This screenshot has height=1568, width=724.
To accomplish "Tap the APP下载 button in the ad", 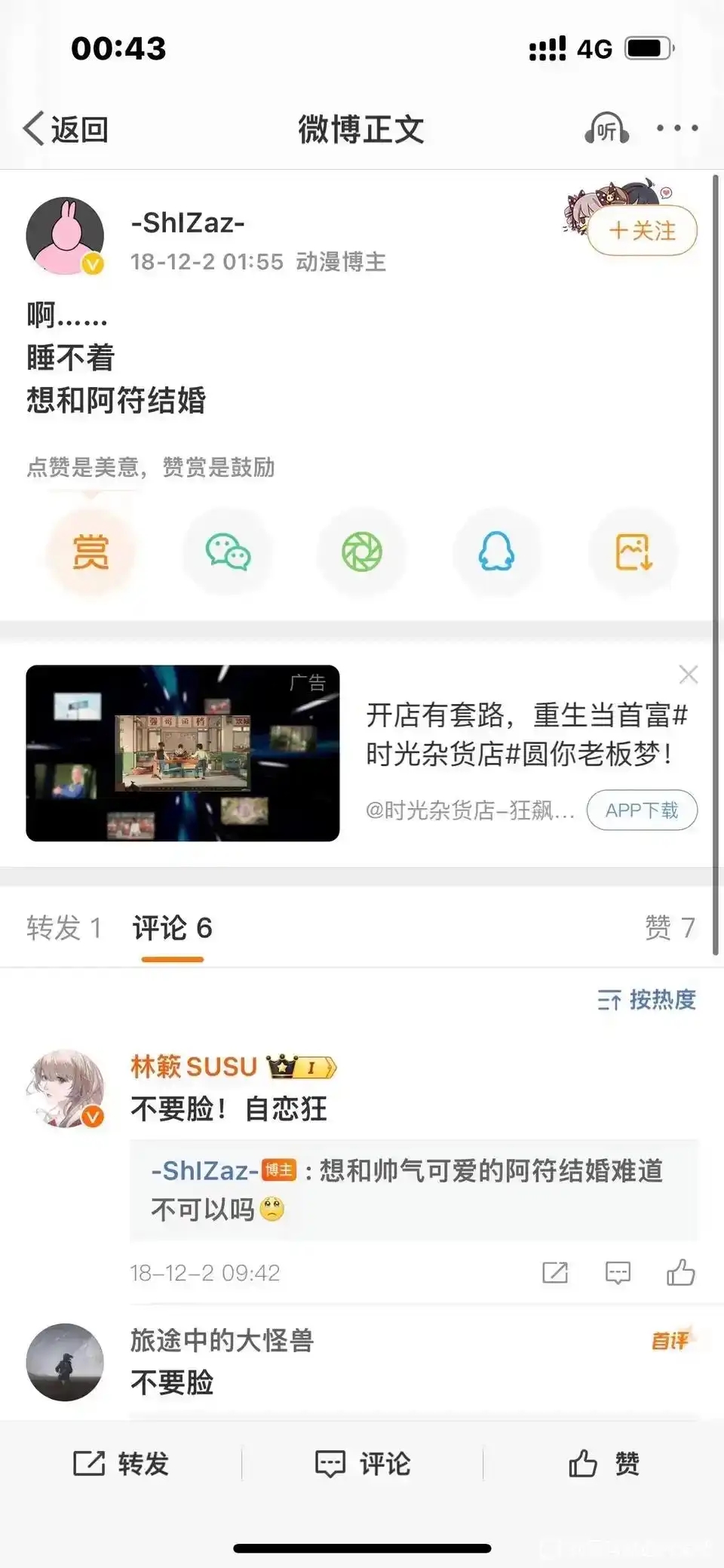I will (x=642, y=810).
